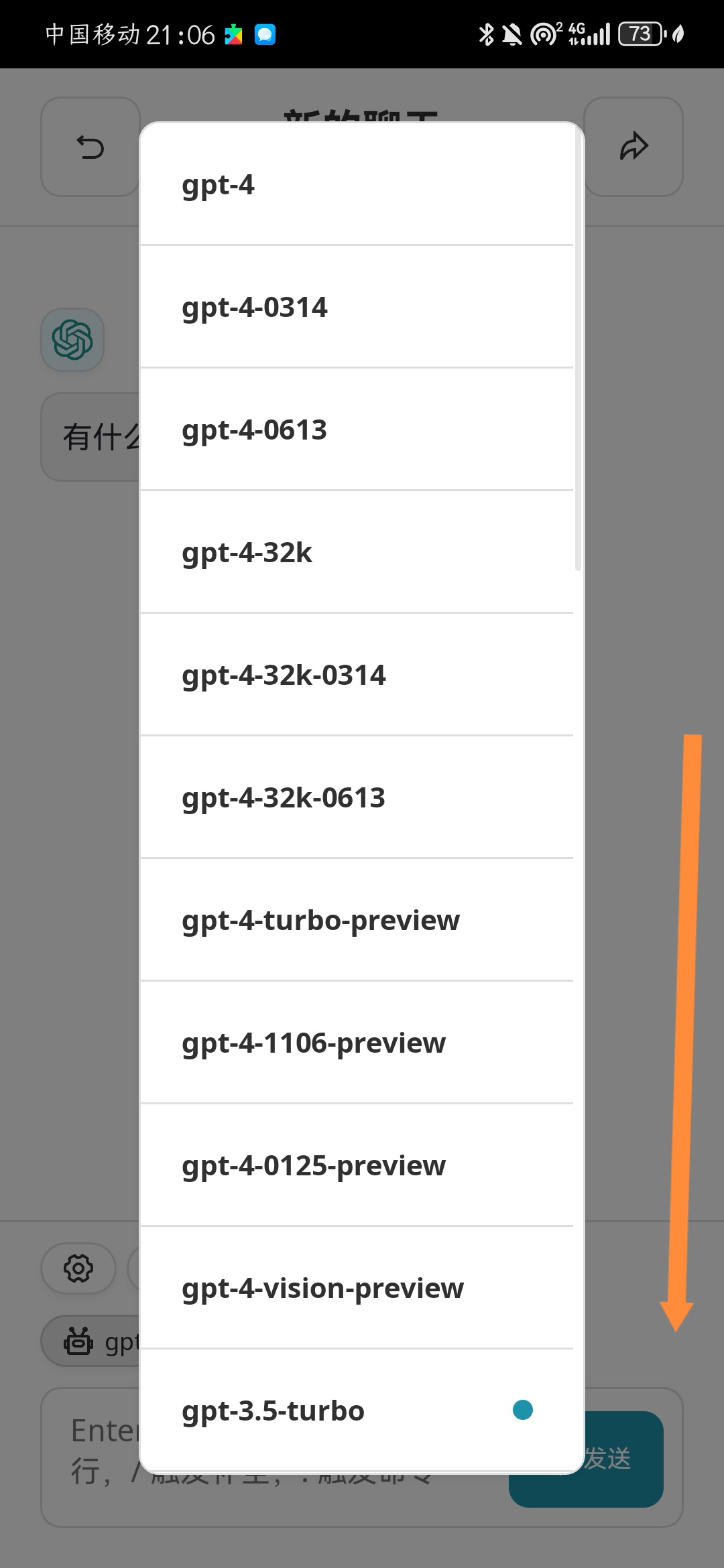This screenshot has height=1568, width=724.
Task: Pick the gpt-4-0613 model
Action: (357, 430)
